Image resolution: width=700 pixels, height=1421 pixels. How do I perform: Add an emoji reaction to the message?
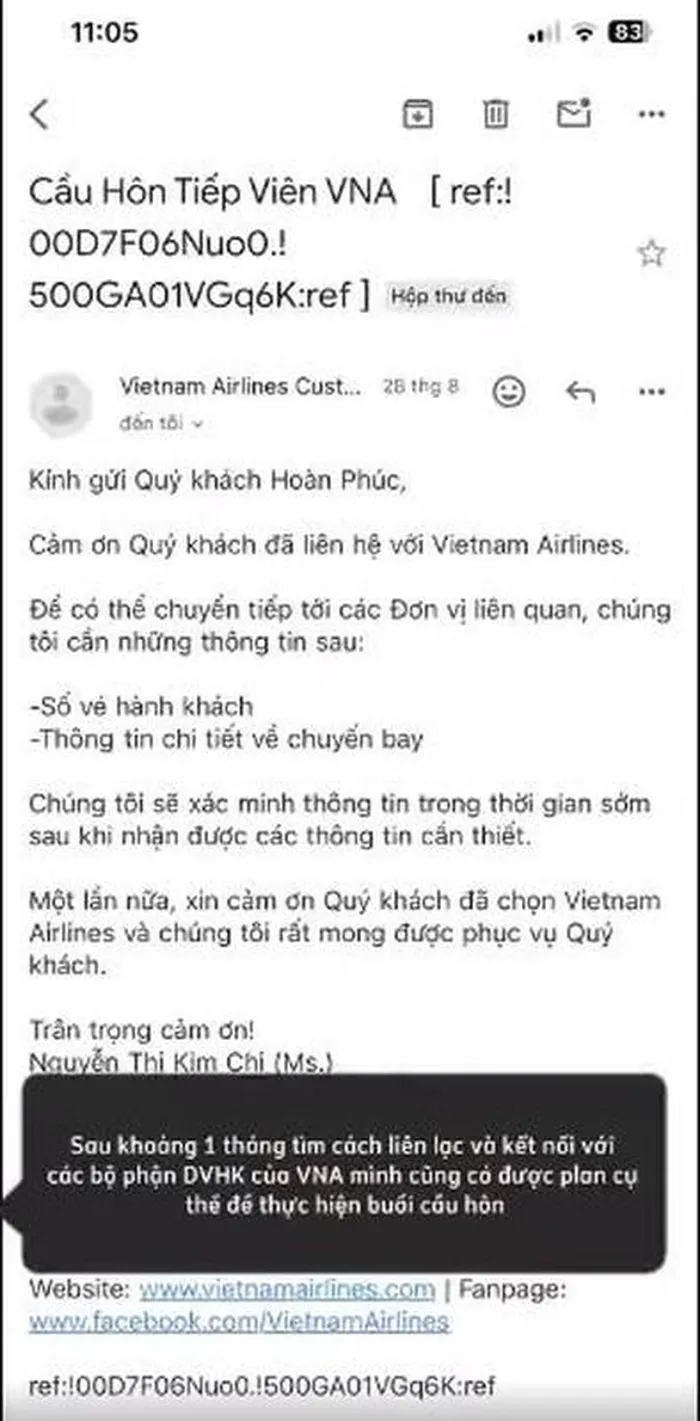coord(509,391)
